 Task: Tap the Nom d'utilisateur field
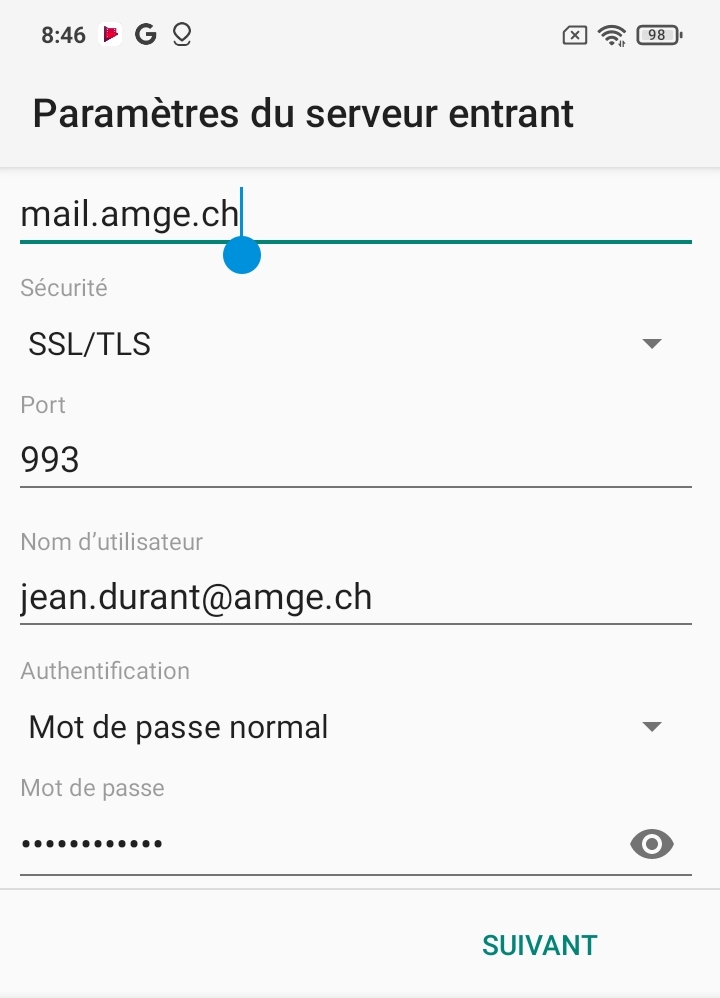pos(355,597)
